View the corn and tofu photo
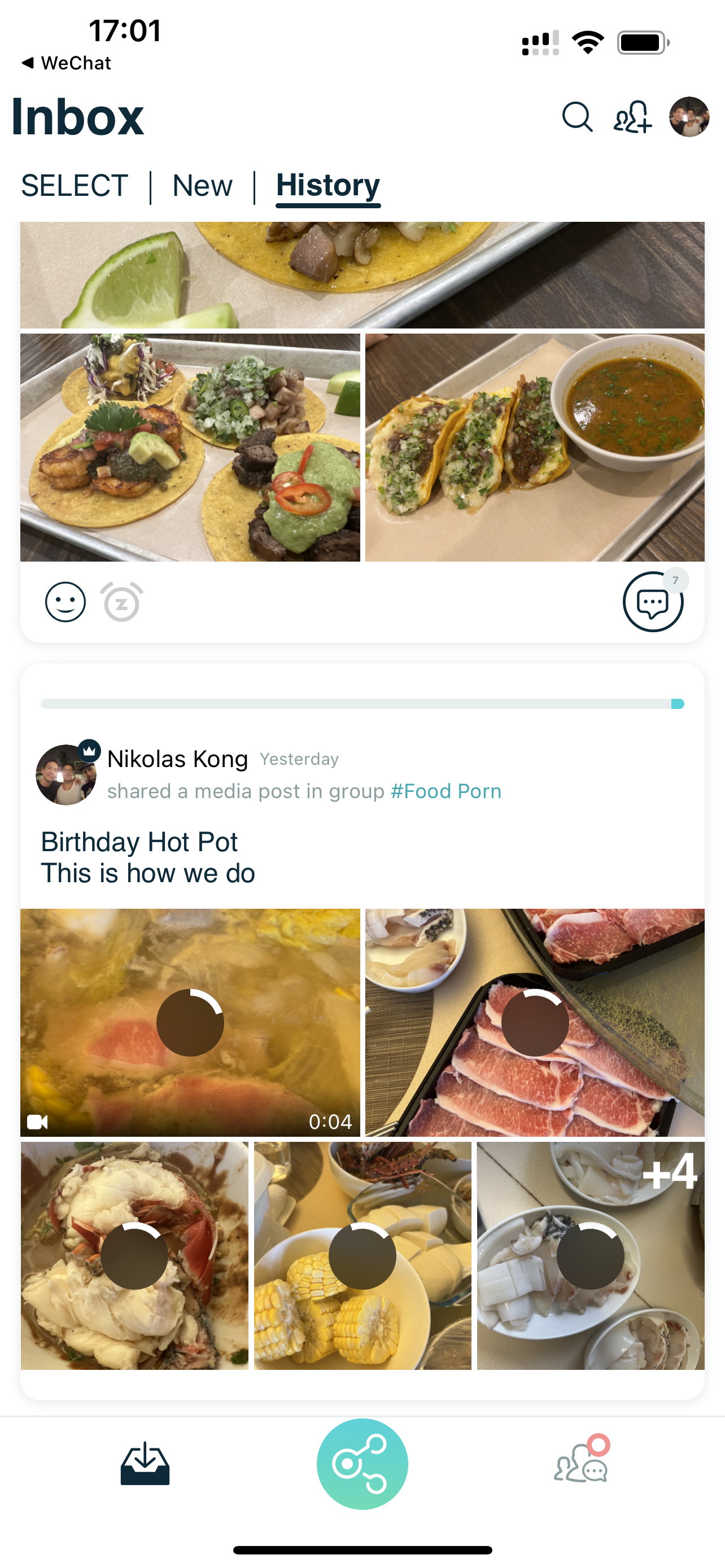Image resolution: width=725 pixels, height=1568 pixels. click(x=362, y=1255)
